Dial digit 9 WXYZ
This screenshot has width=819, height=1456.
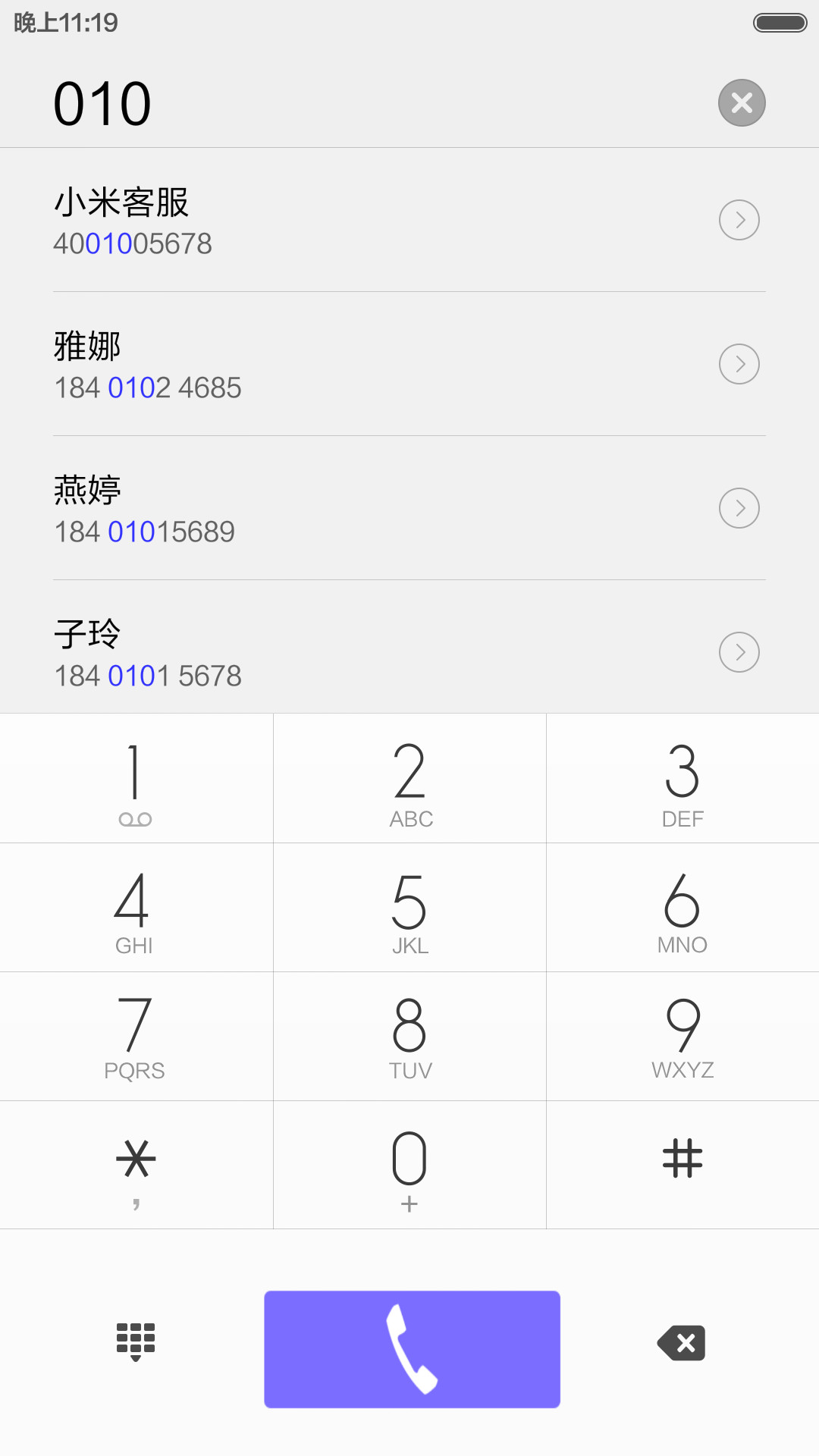682,1037
